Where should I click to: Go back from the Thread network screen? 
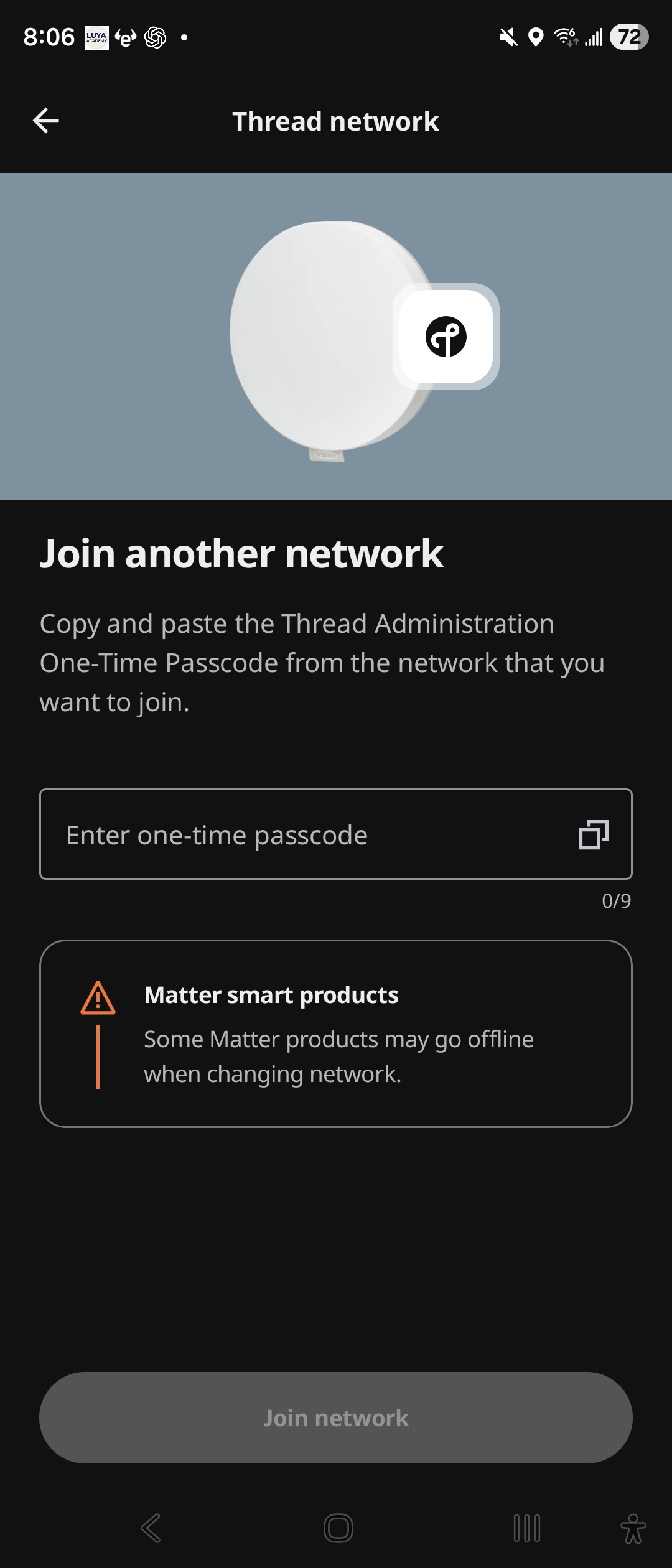click(46, 121)
